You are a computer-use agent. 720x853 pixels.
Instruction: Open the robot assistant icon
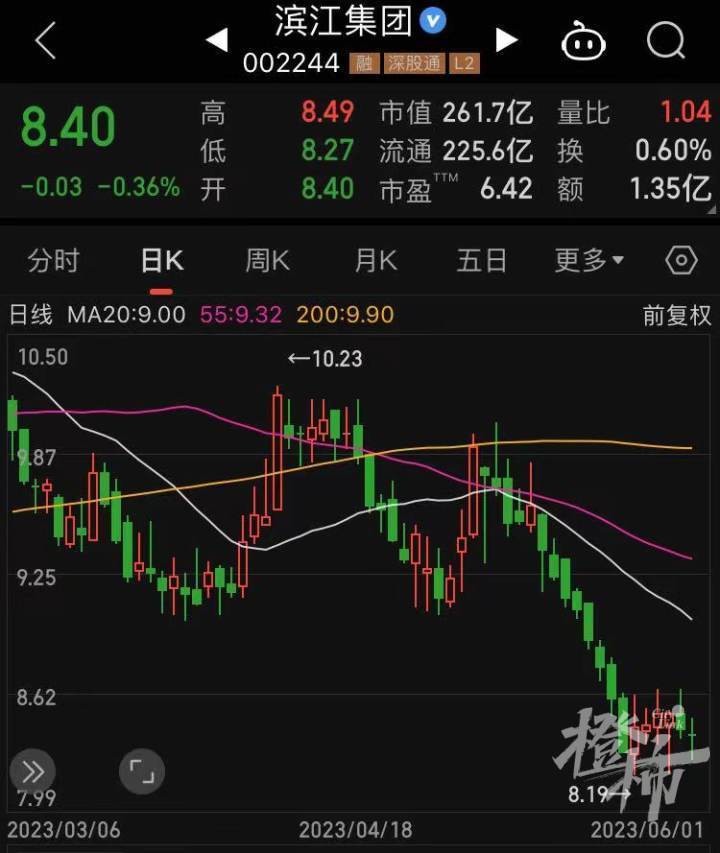coord(585,41)
